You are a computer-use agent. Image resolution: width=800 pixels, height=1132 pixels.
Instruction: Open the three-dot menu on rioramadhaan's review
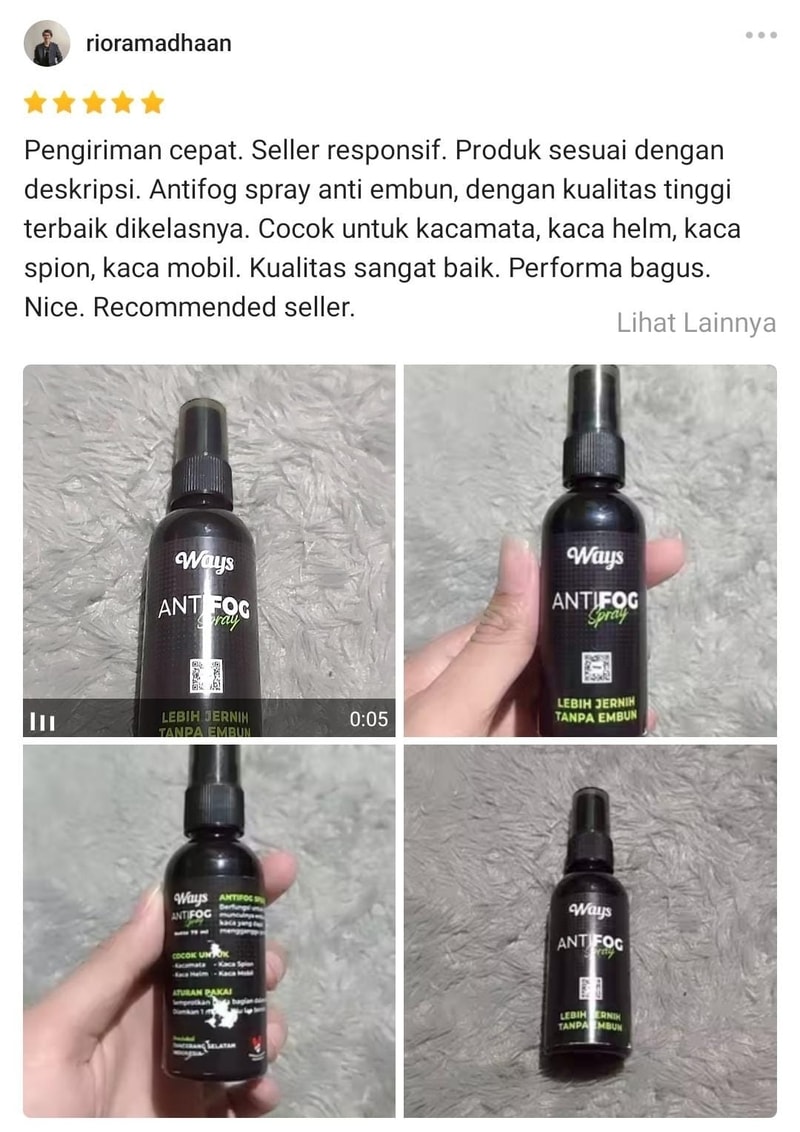pyautogui.click(x=760, y=35)
